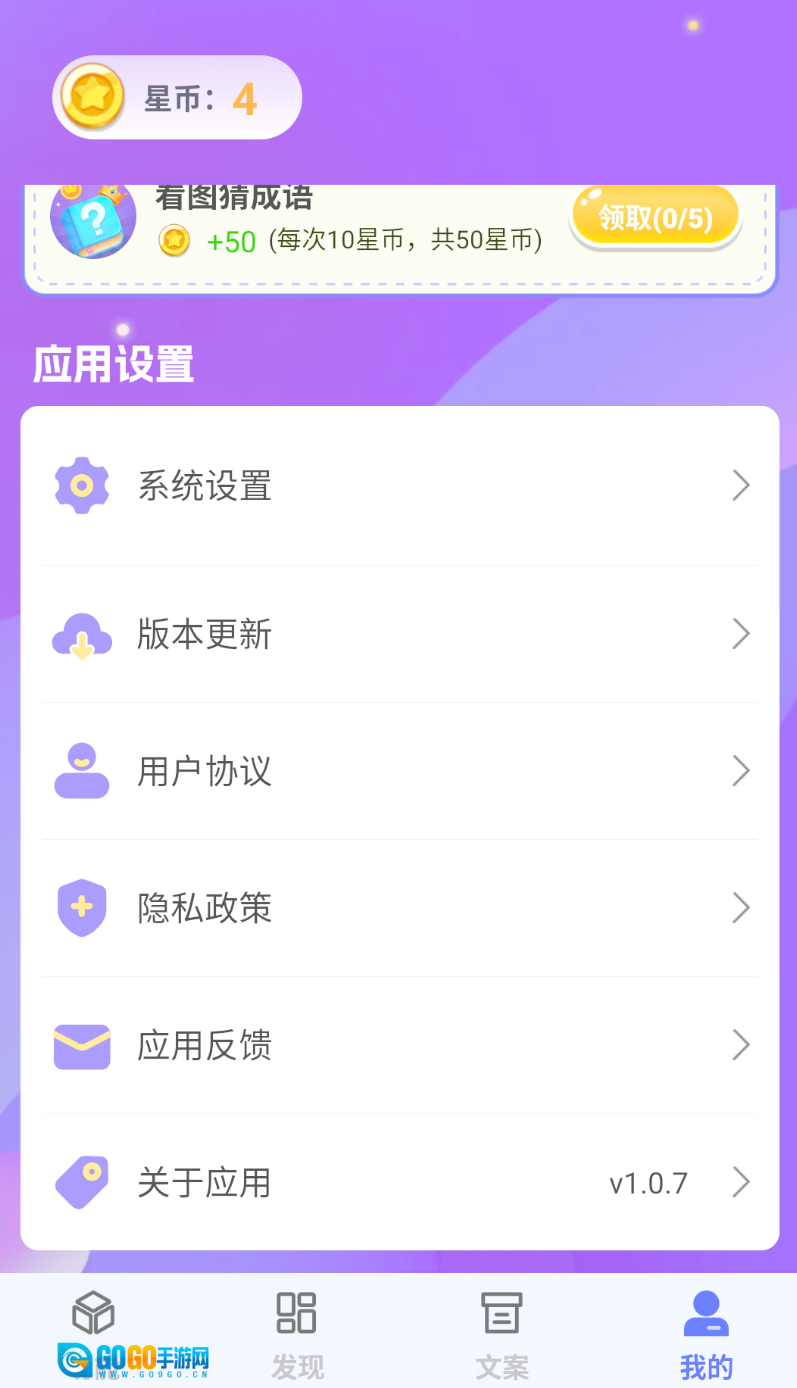Switch to the 发现 tab
The width and height of the screenshot is (797, 1388).
[297, 1330]
